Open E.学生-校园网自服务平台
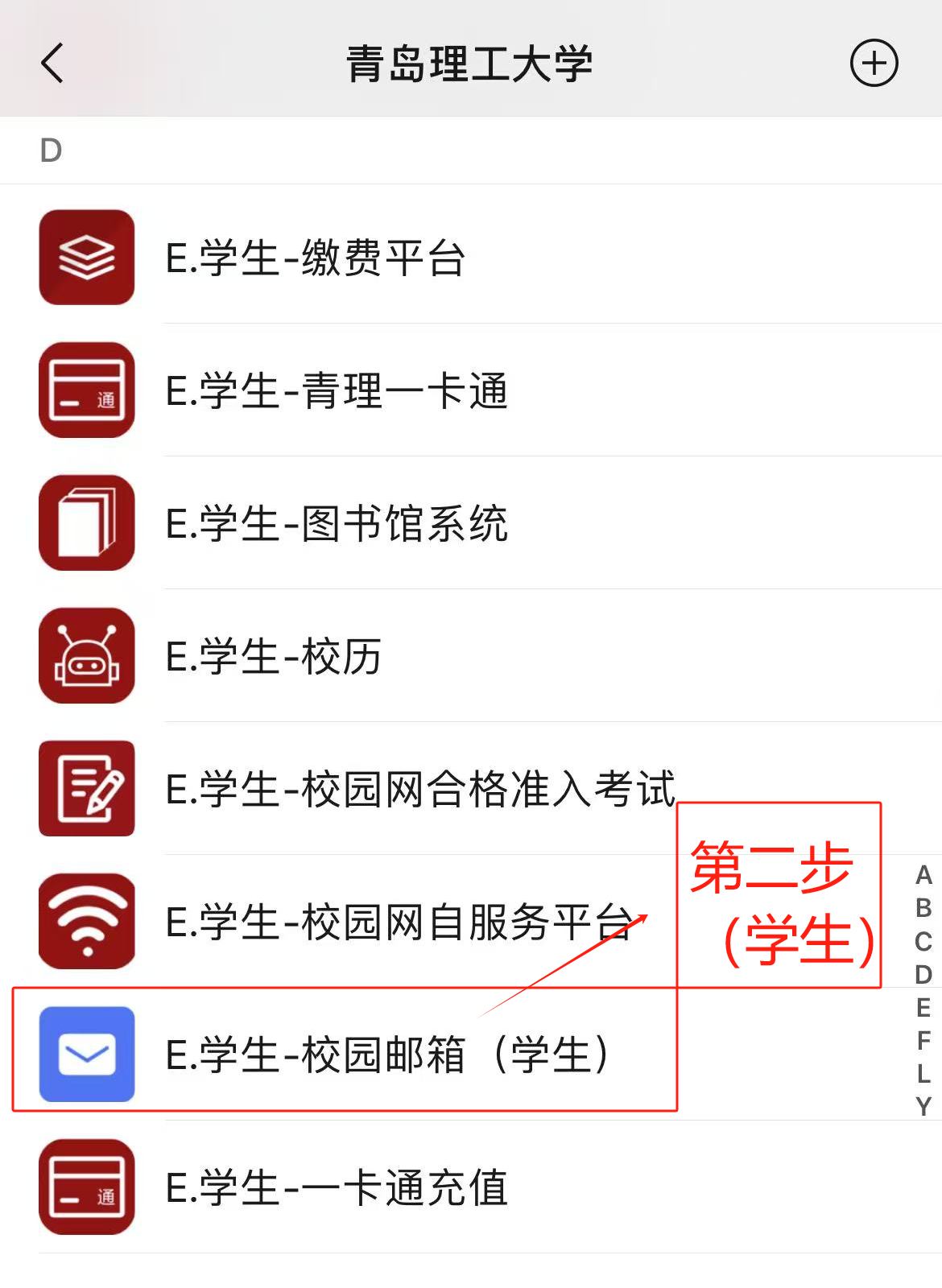 (x=399, y=922)
